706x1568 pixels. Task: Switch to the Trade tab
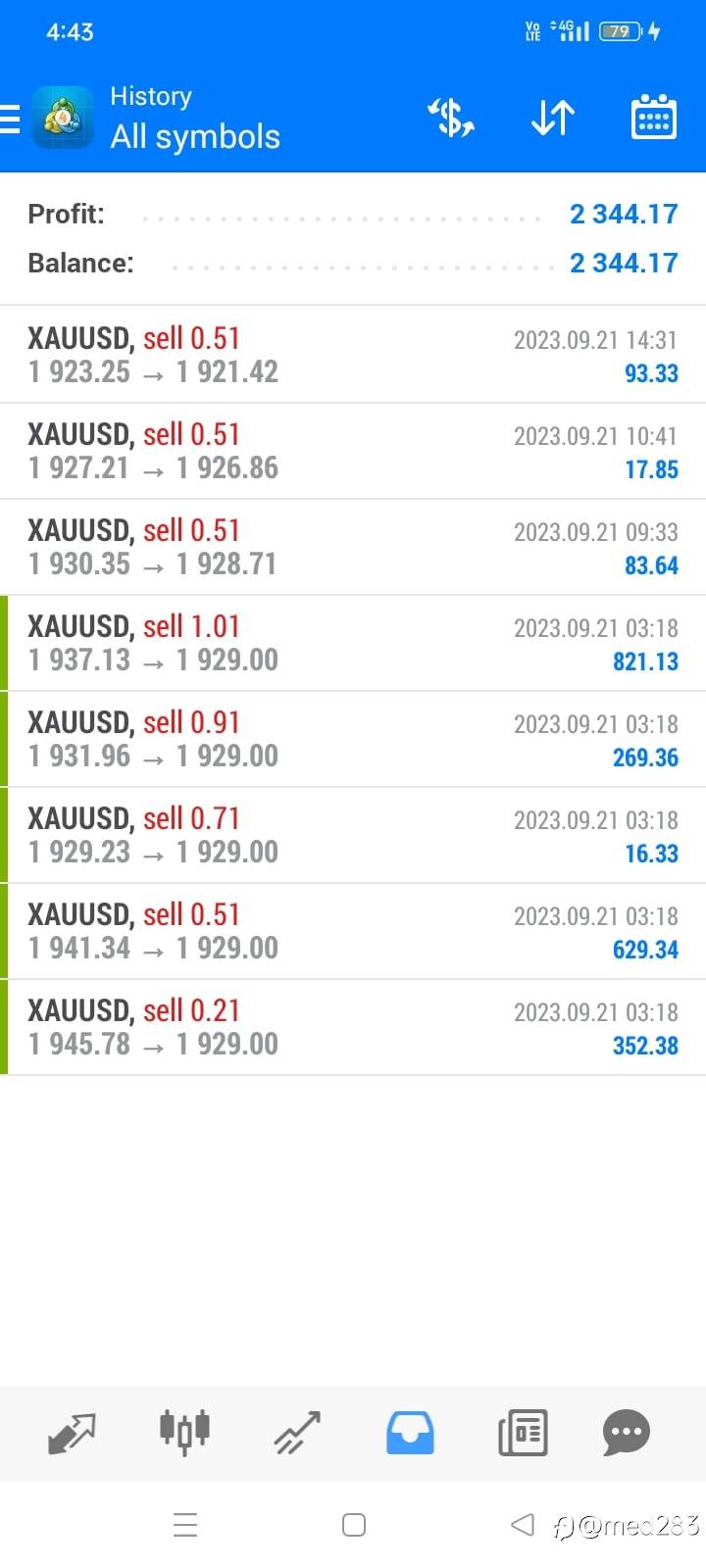click(x=297, y=1433)
